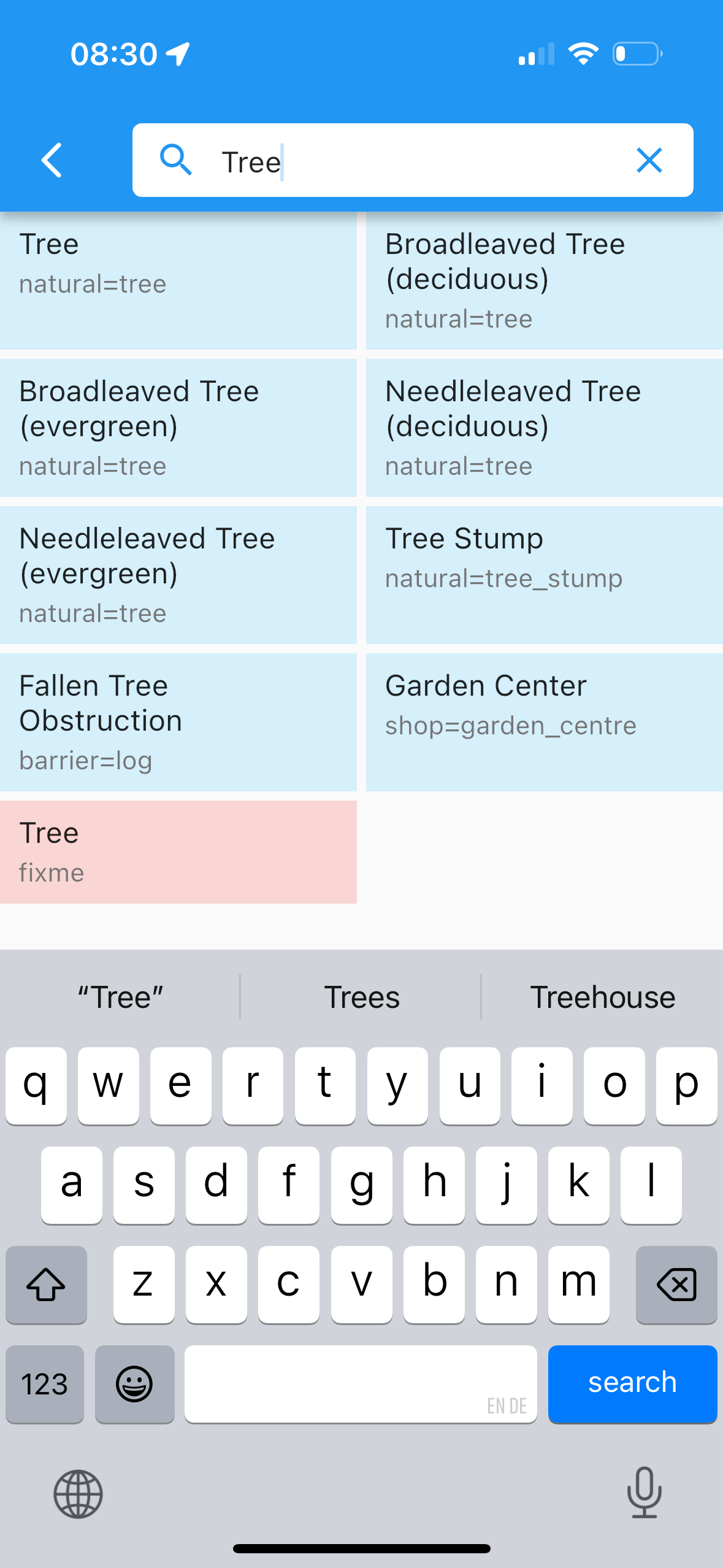The height and width of the screenshot is (1568, 723).
Task: Accept the Trees keyboard suggestion
Action: click(361, 997)
